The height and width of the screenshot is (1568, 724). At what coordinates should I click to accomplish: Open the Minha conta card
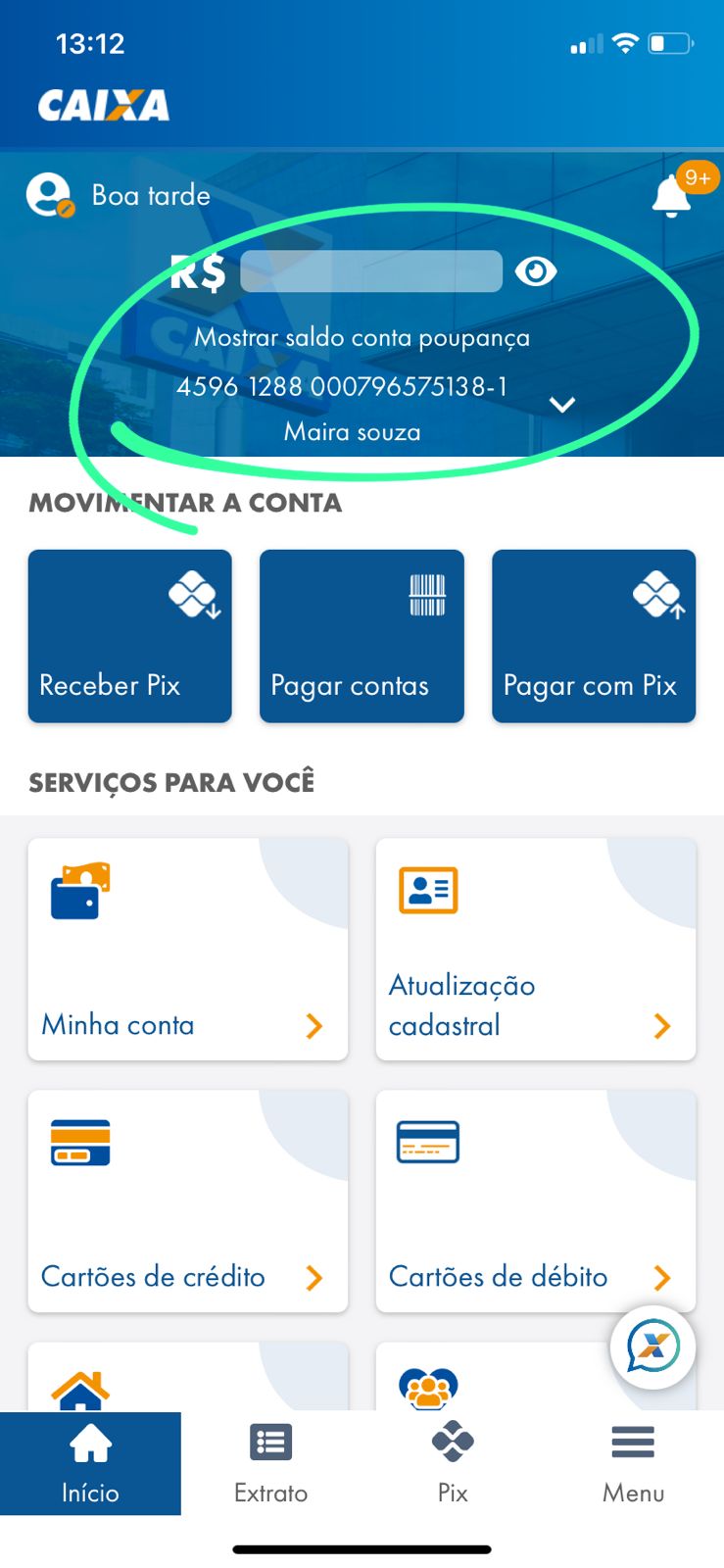click(x=188, y=949)
